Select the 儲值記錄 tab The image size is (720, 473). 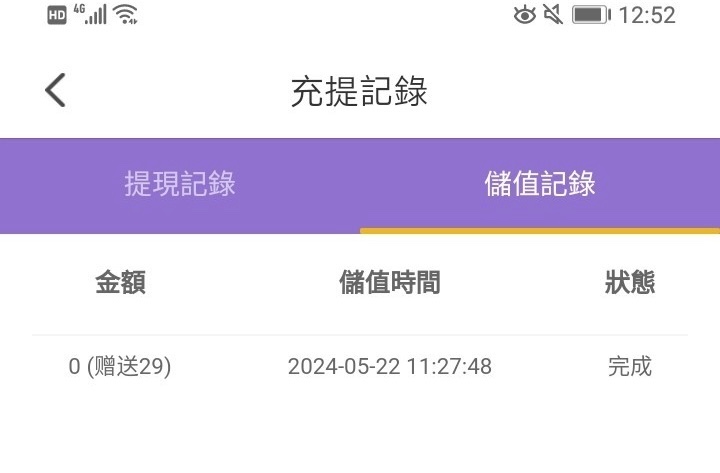[540, 185]
